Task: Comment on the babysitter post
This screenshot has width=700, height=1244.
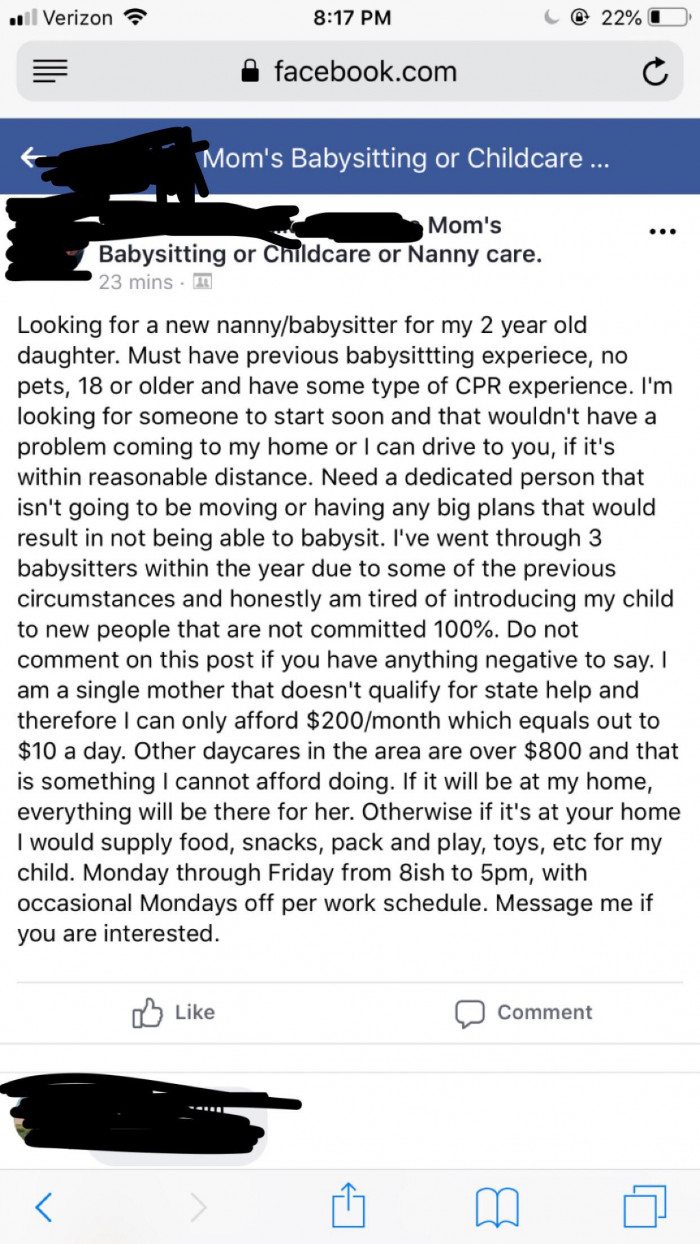Action: pyautogui.click(x=523, y=1012)
